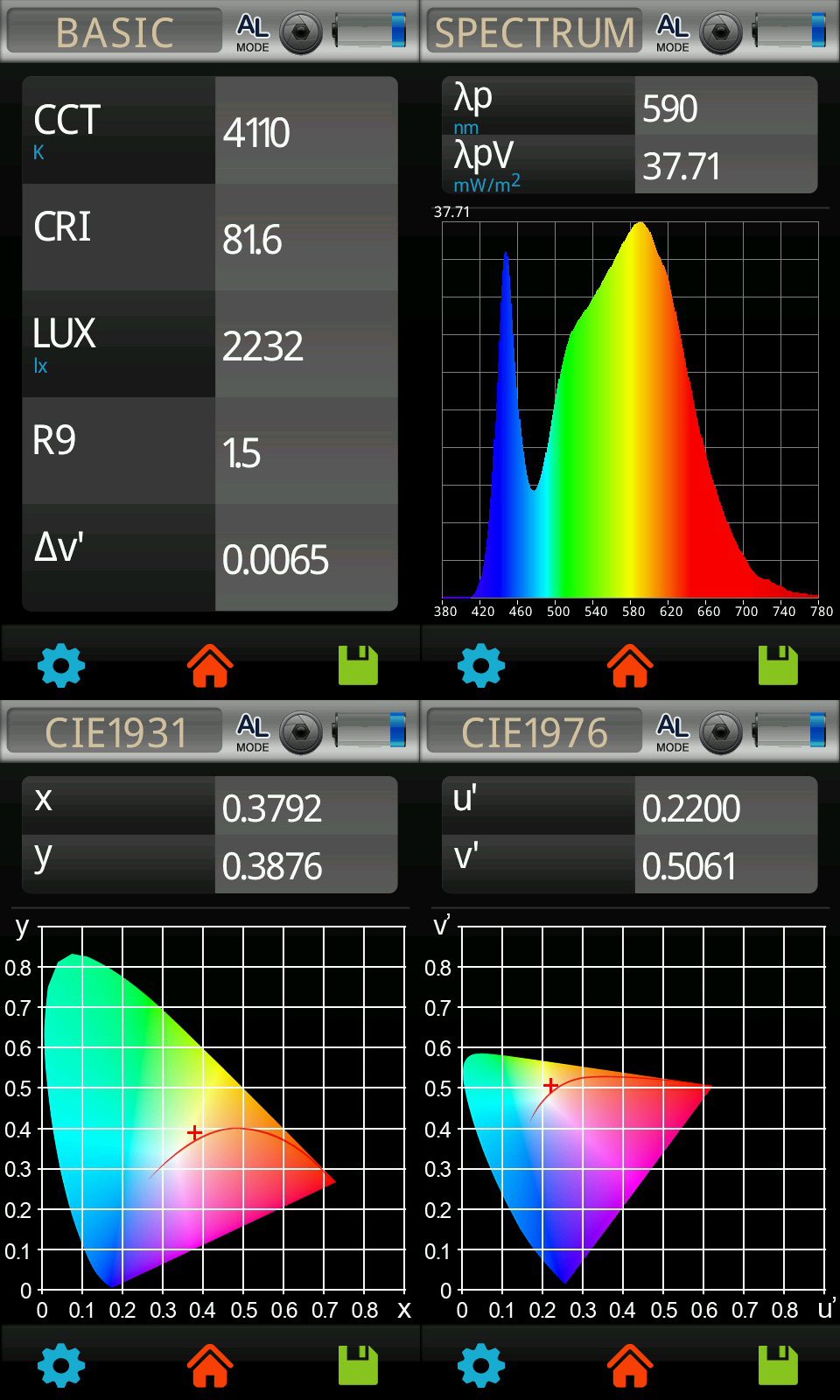Viewport: 840px width, 1400px height.
Task: Tap the λp wavelength value 590
Action: coord(670,108)
